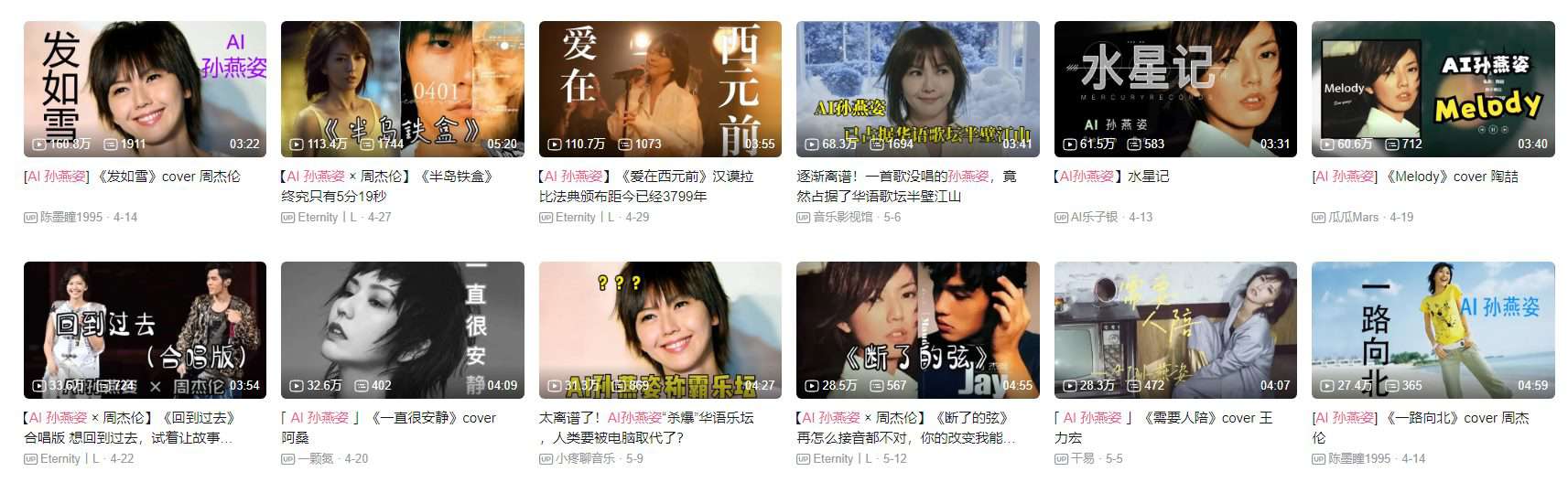This screenshot has width=1568, height=493.
Task: Open the 发如雪 cover 周杰伦 video
Action: [x=145, y=89]
